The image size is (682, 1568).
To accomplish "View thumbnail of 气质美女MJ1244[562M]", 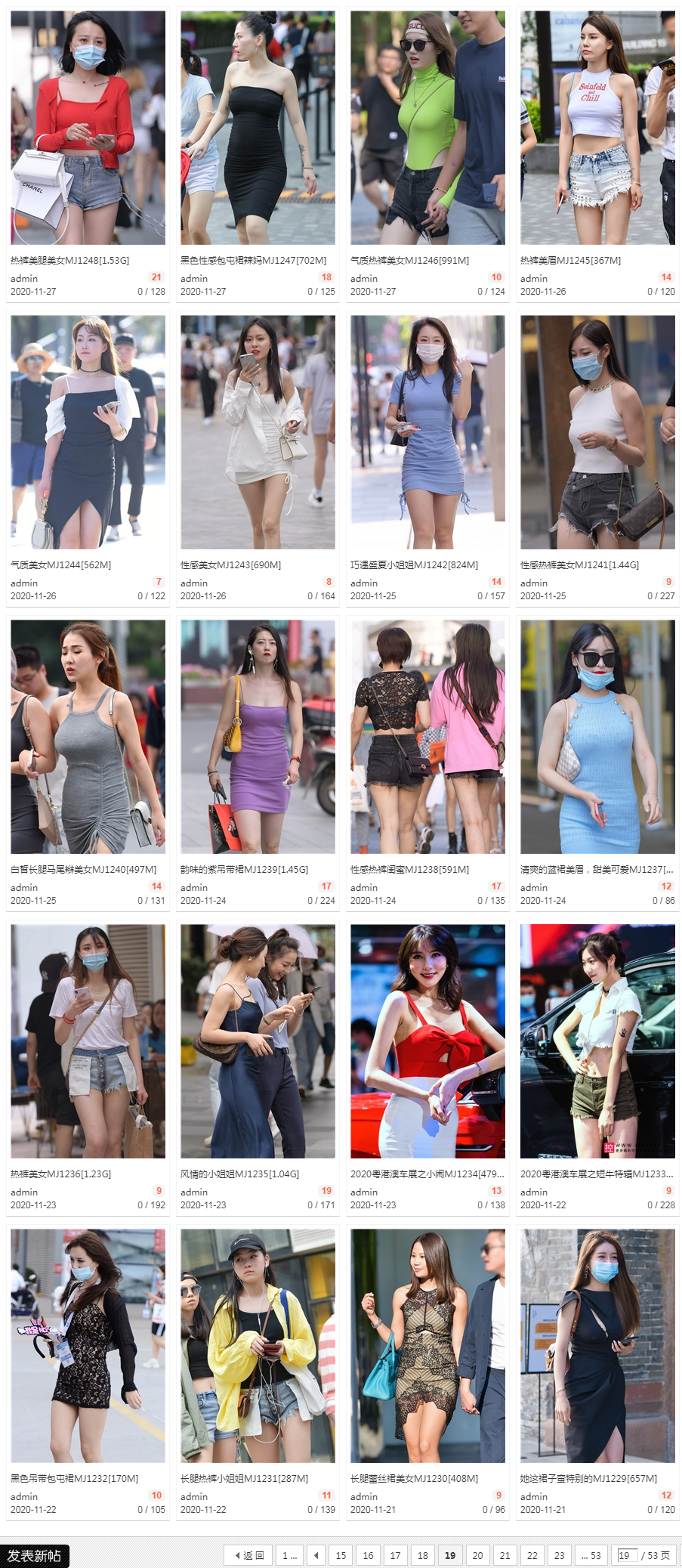I will click(88, 432).
